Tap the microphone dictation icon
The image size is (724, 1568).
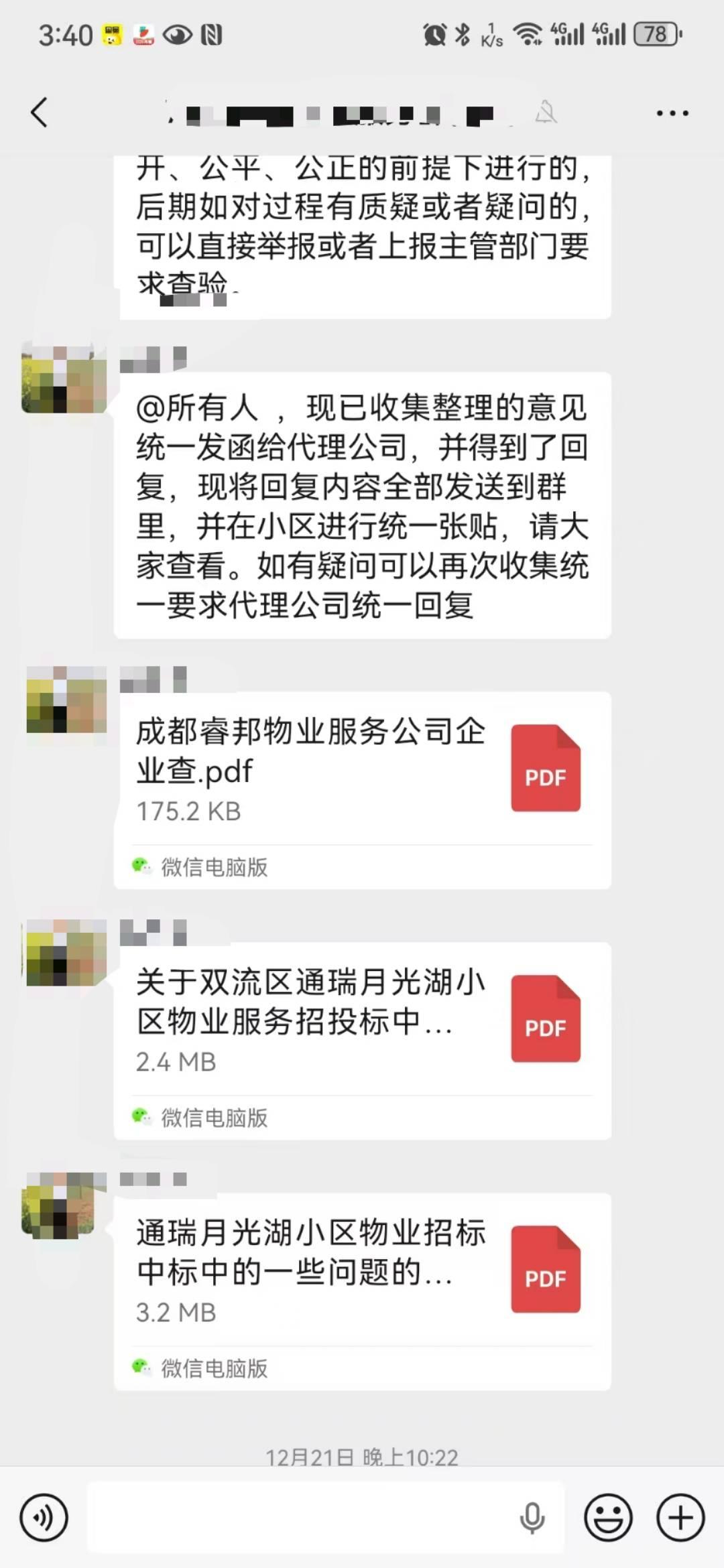coord(532,1518)
